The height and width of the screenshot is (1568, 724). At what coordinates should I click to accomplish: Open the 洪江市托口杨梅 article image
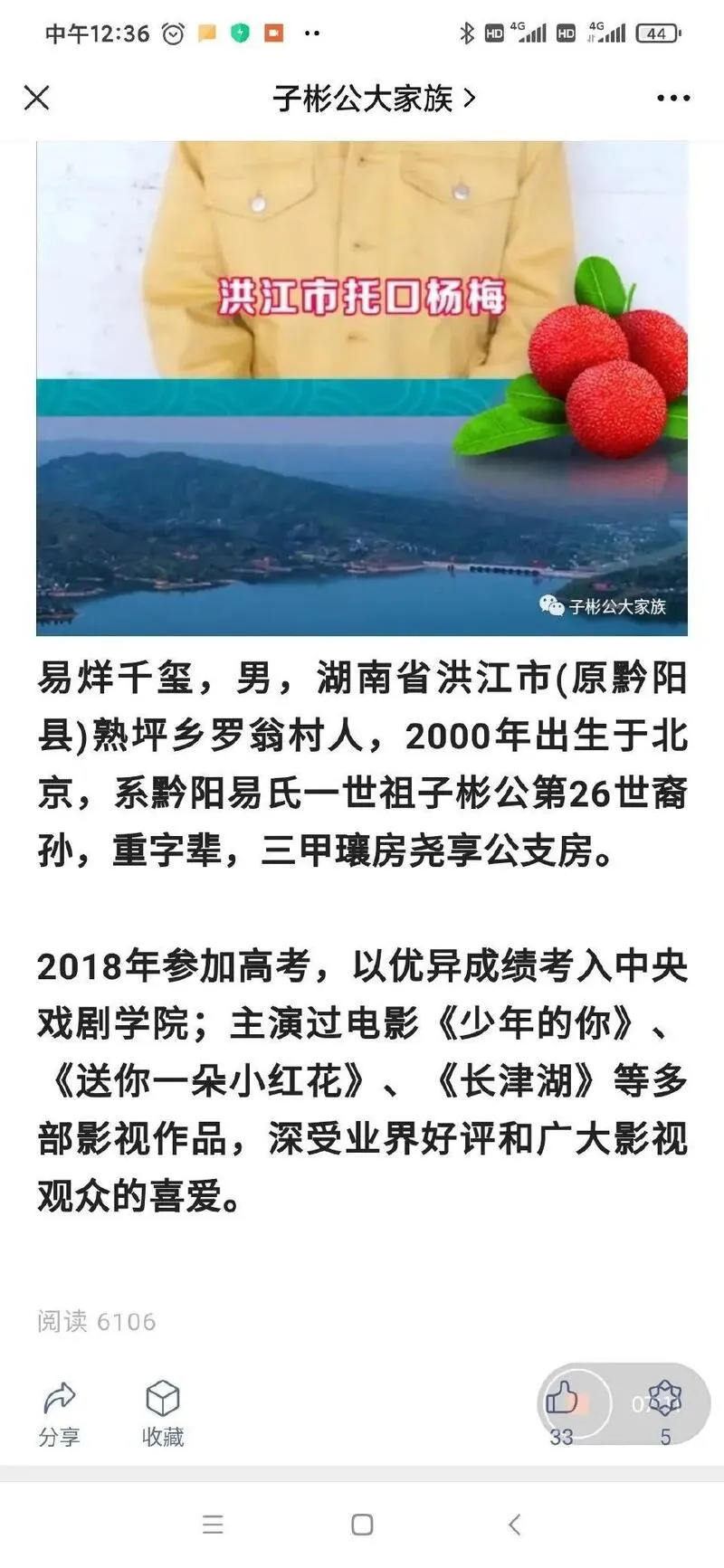pyautogui.click(x=362, y=387)
